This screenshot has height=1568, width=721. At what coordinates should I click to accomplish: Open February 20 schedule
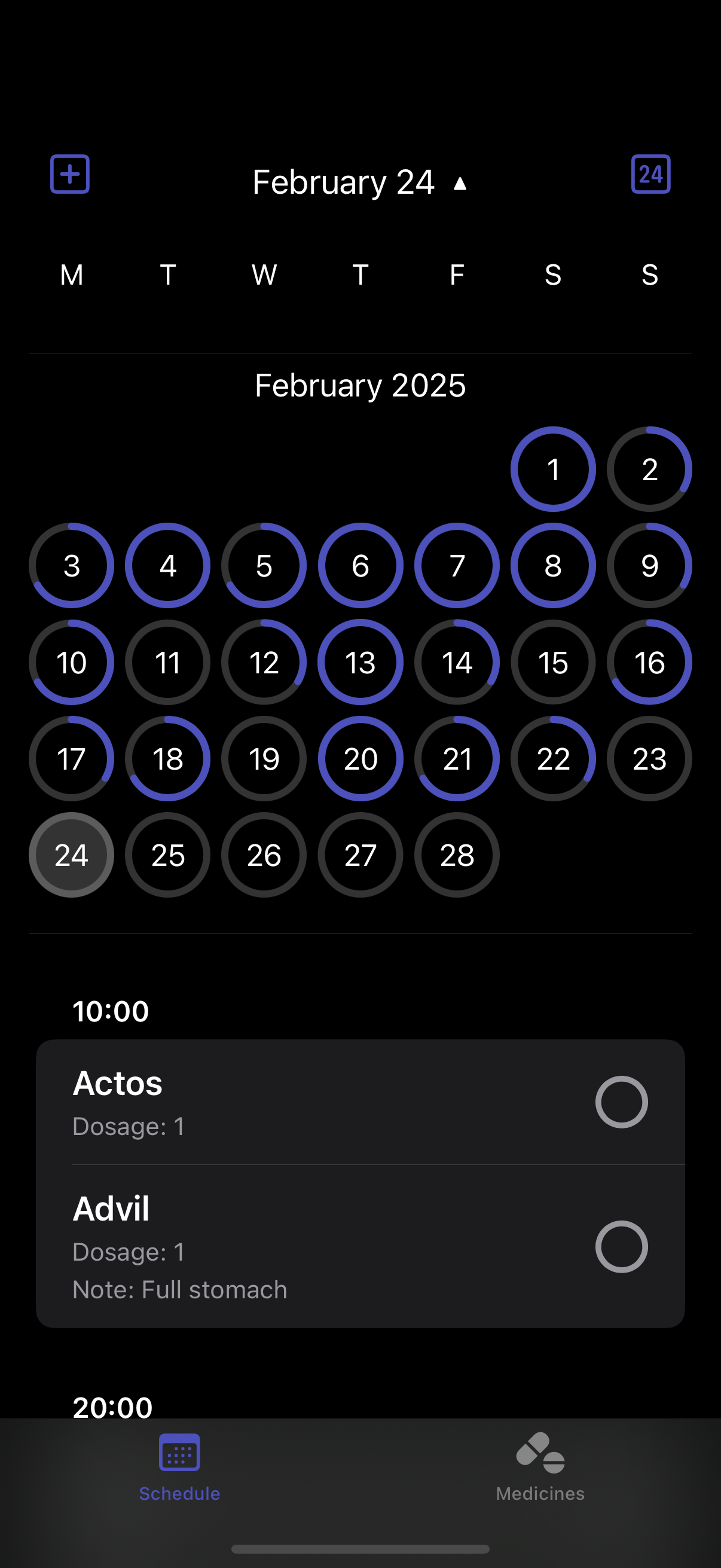click(x=360, y=758)
